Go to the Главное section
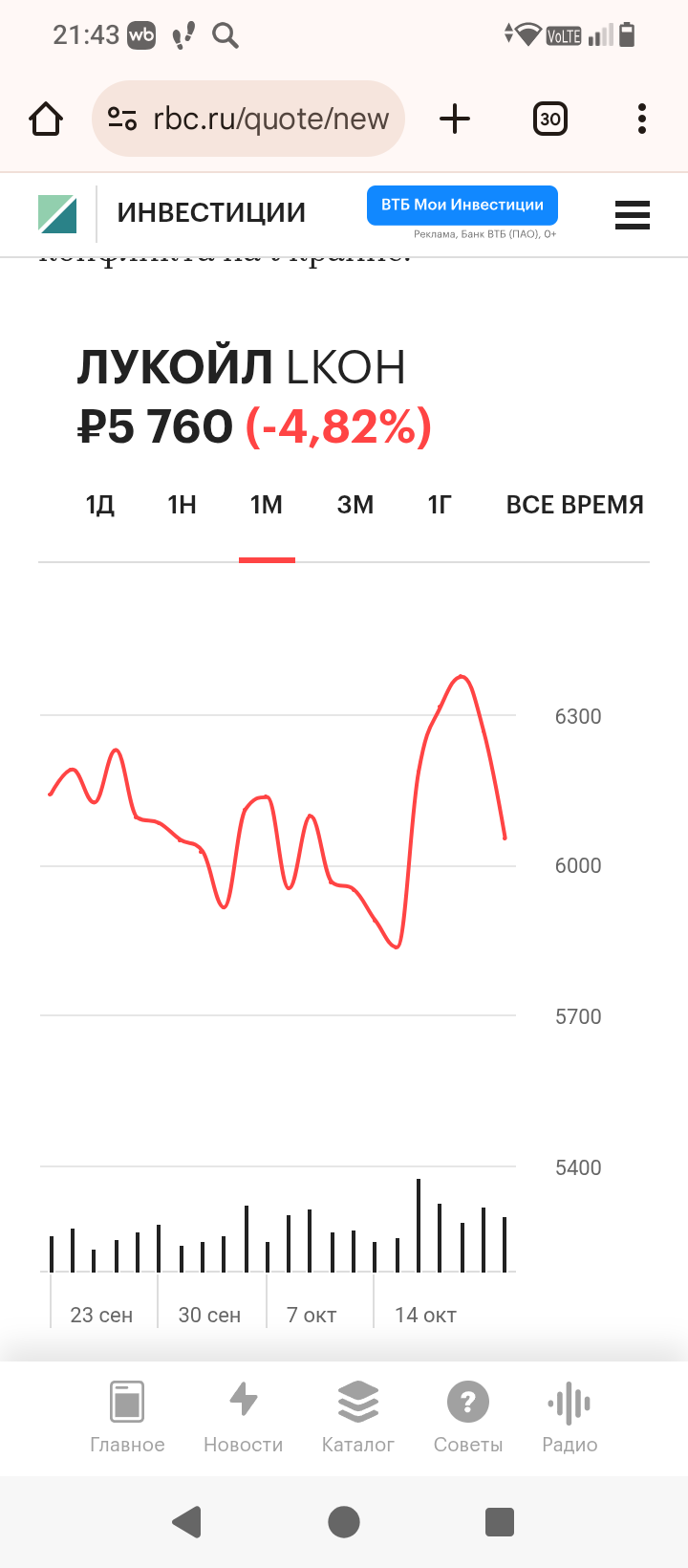 pos(127,1417)
